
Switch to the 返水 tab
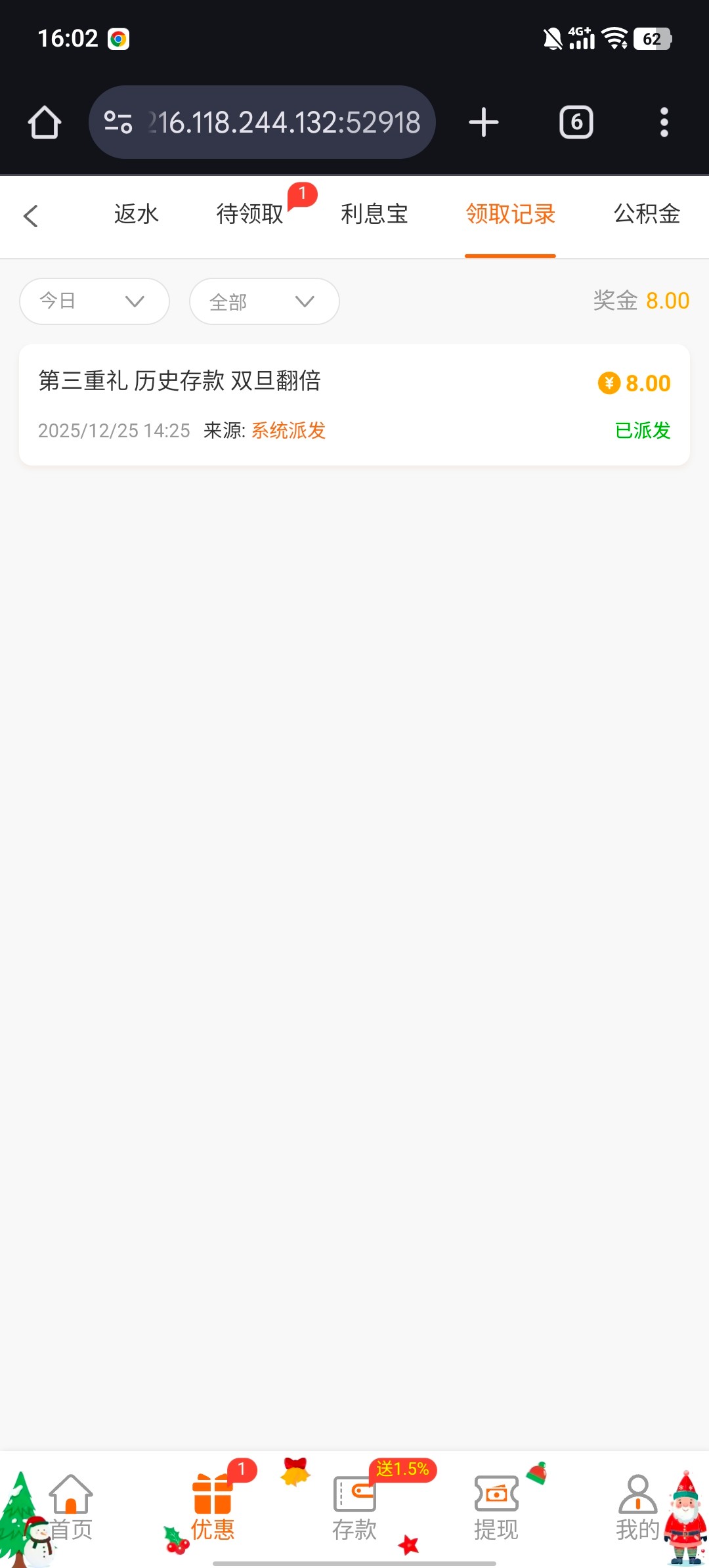pyautogui.click(x=137, y=215)
